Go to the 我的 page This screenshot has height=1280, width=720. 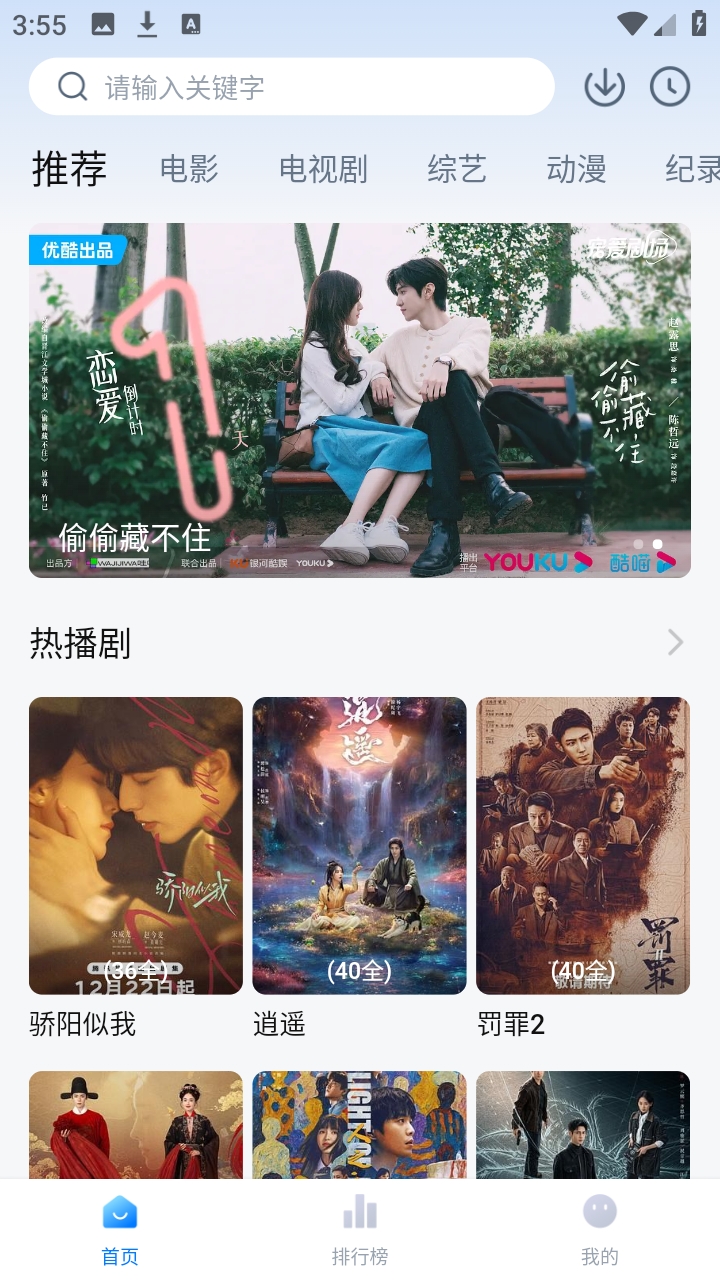[600, 1230]
